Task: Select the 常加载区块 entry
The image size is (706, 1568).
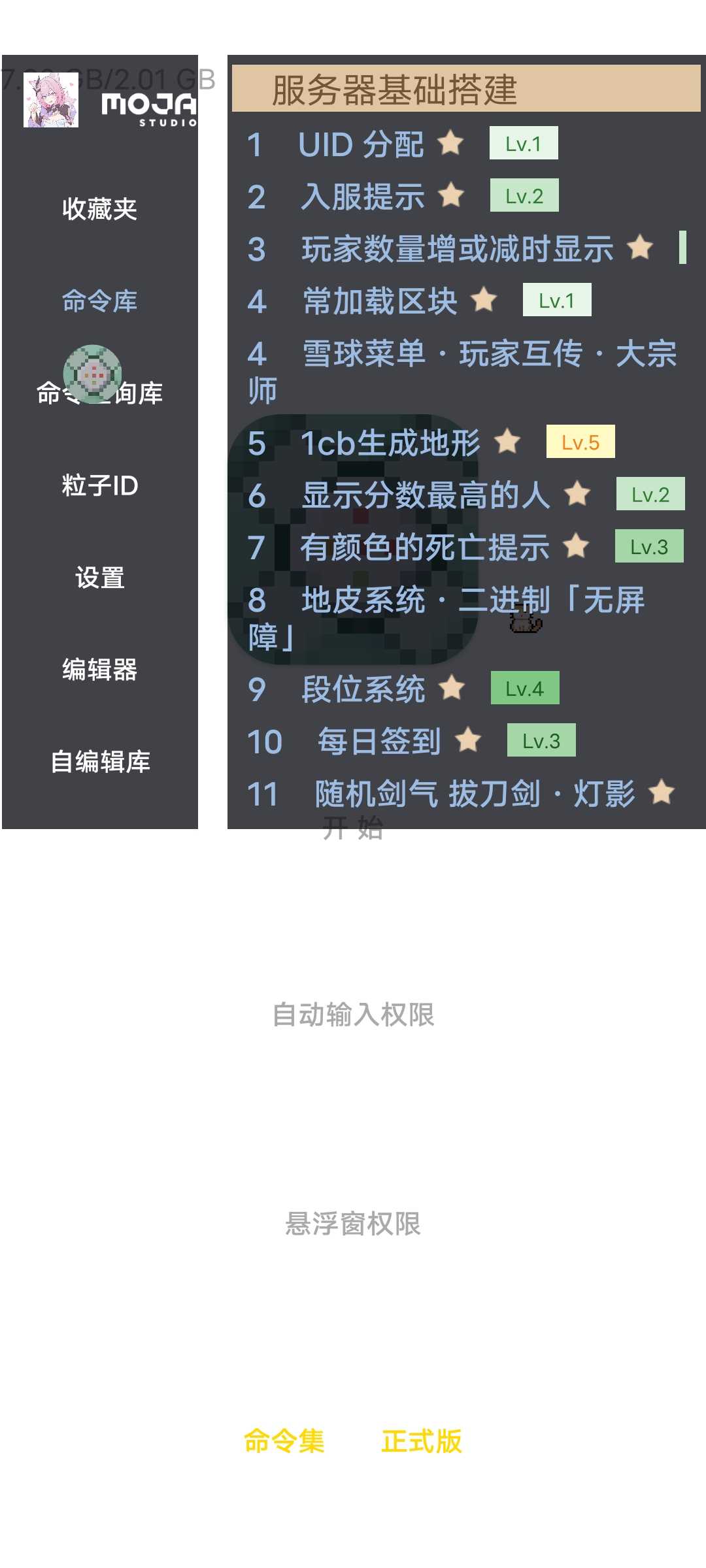Action: tap(379, 301)
